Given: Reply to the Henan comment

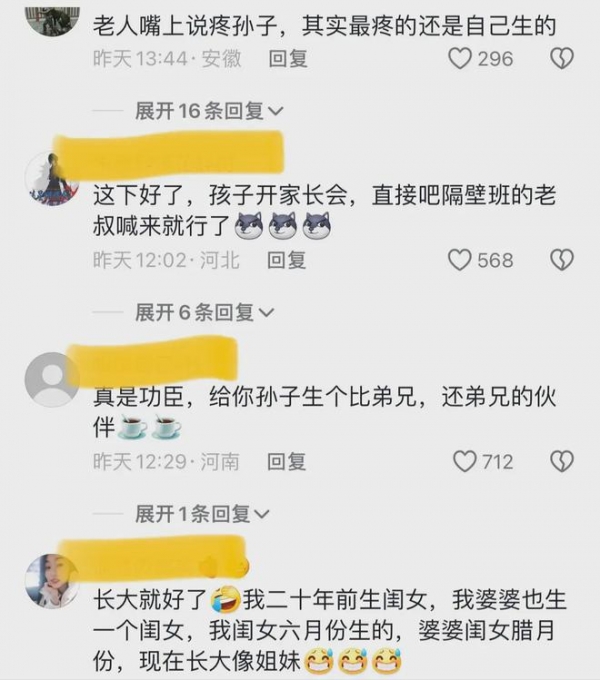Looking at the screenshot, I should pyautogui.click(x=287, y=462).
